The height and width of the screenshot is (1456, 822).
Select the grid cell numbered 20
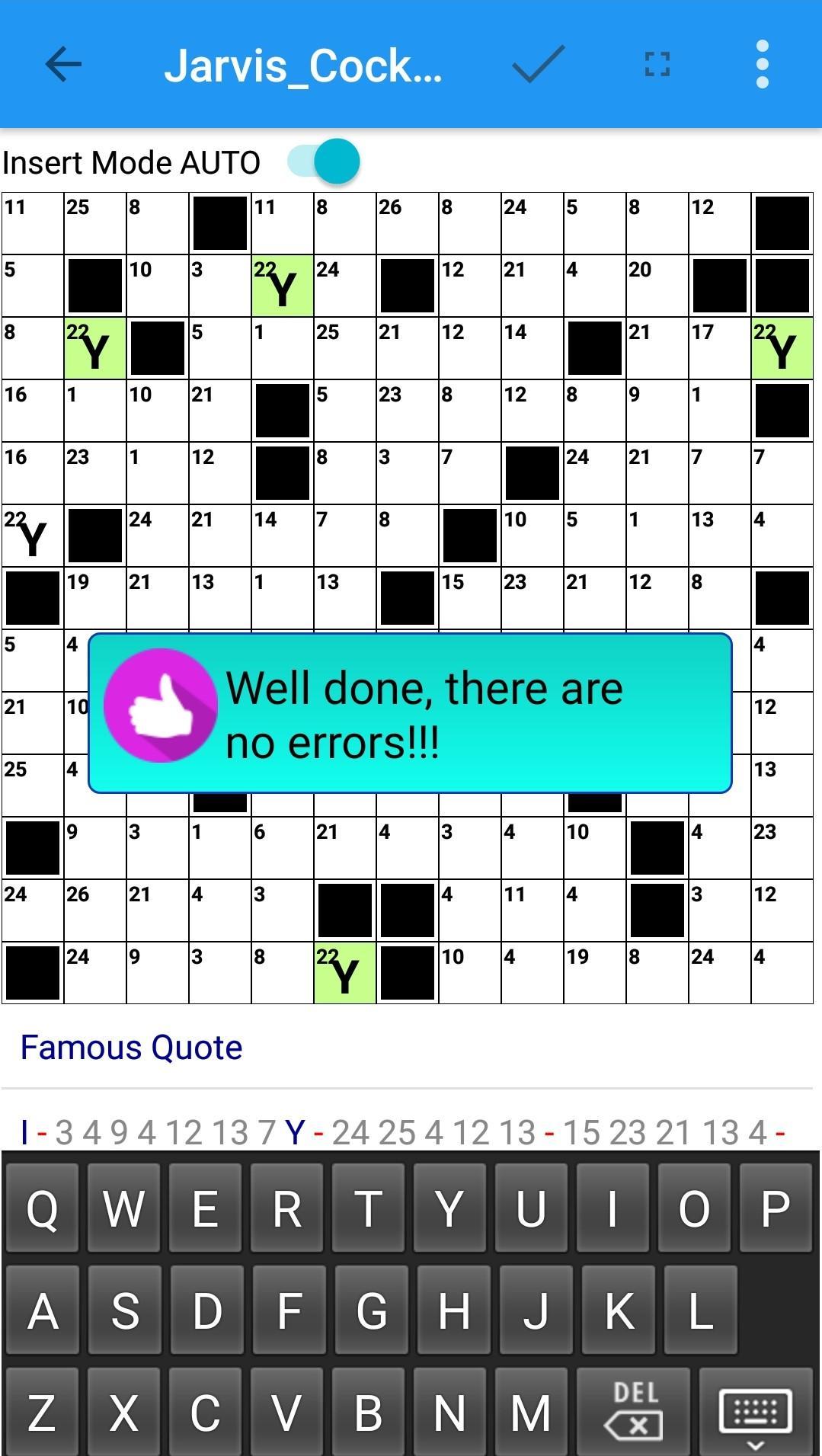(657, 286)
